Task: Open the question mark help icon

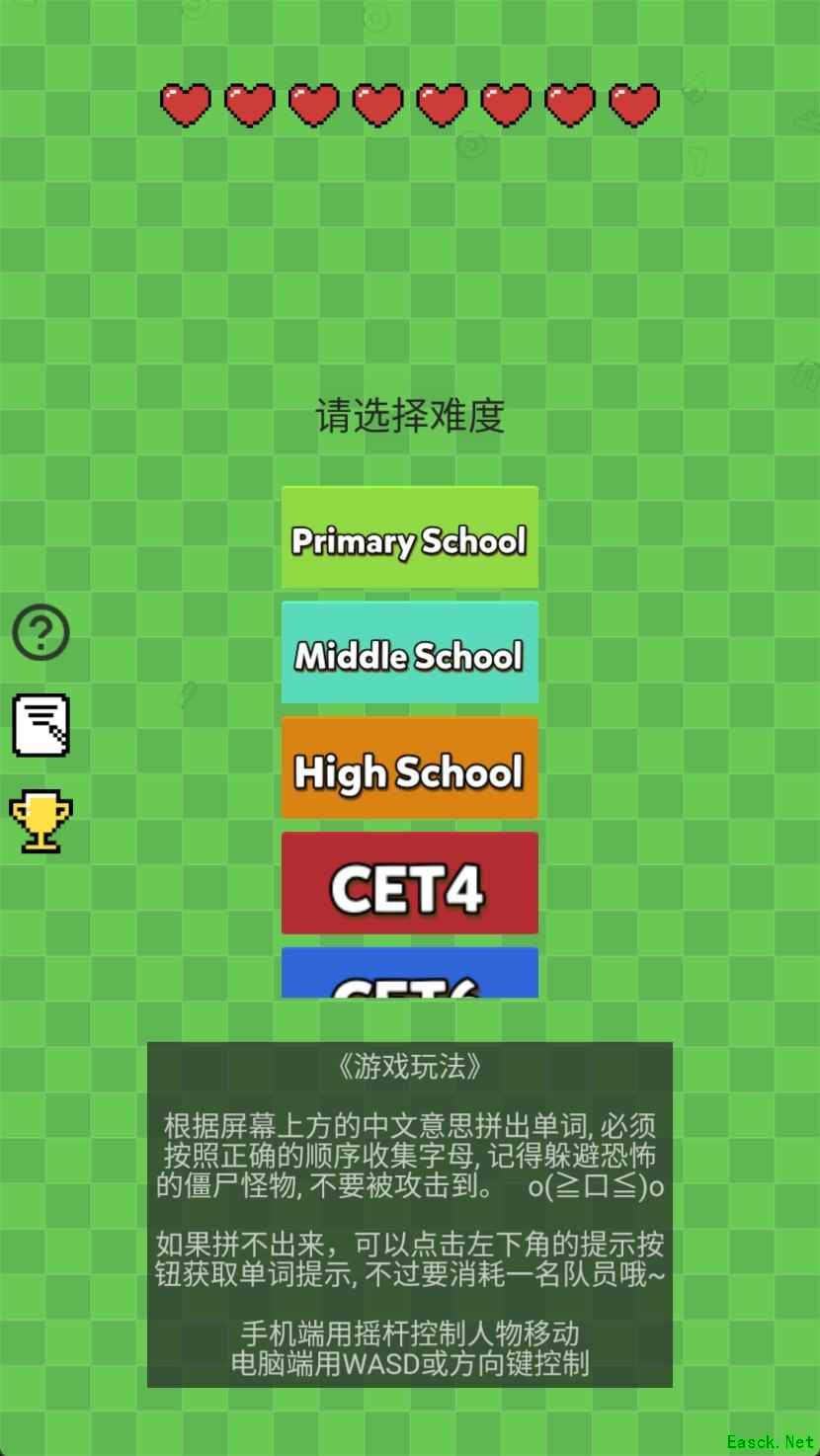Action: point(41,633)
